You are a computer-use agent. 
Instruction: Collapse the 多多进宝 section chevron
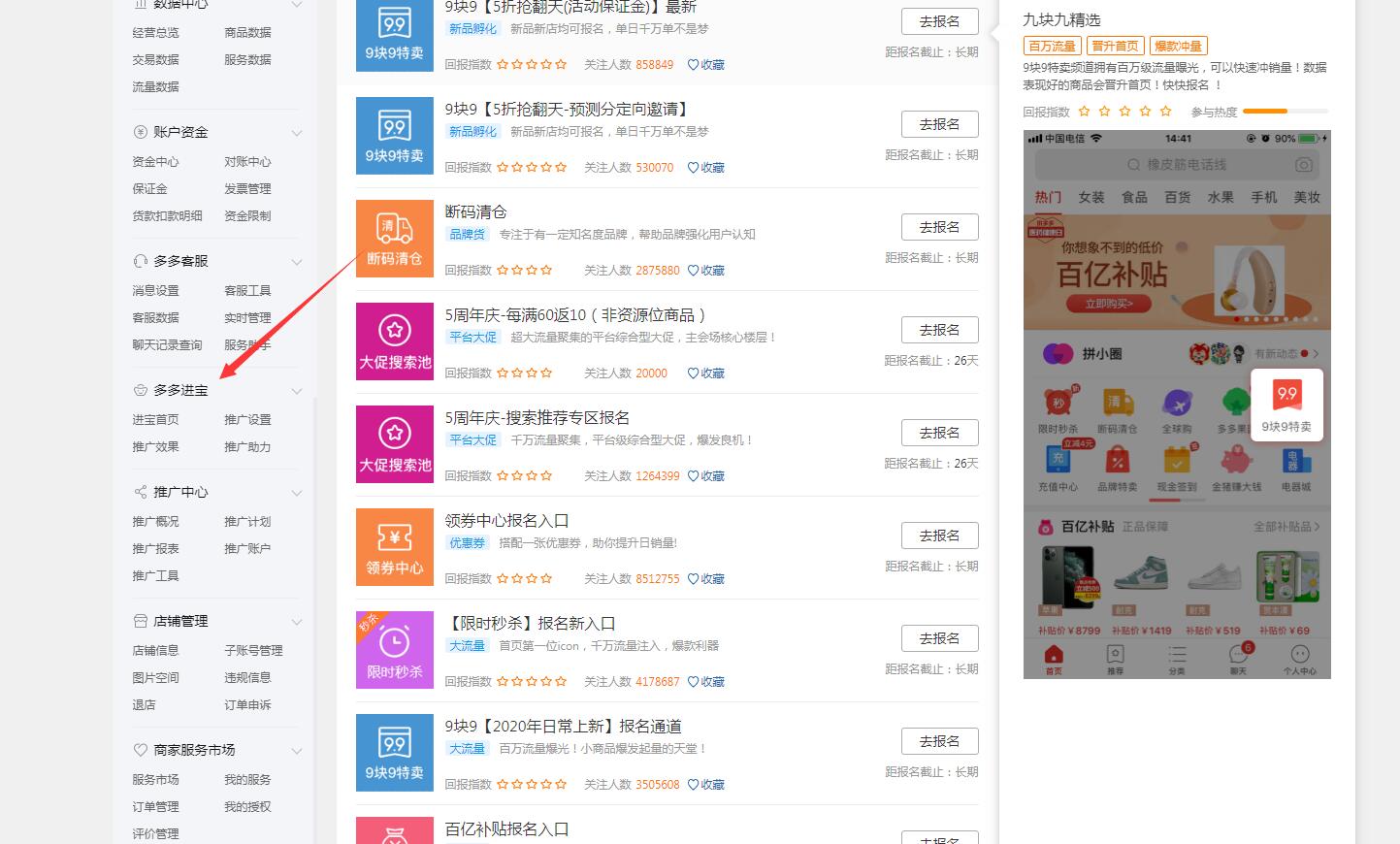[297, 391]
